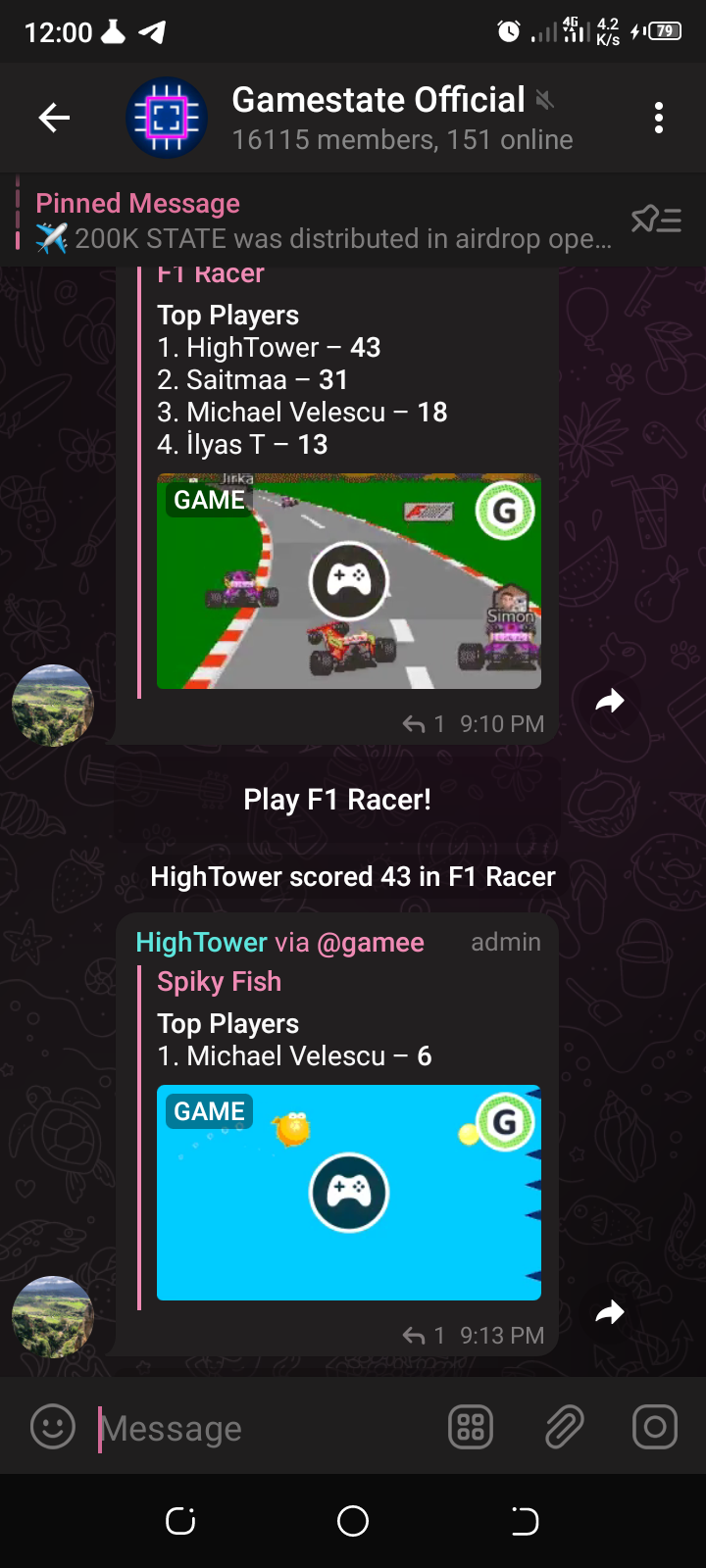Go back using the top-left arrow
The height and width of the screenshot is (1568, 706).
pyautogui.click(x=54, y=119)
